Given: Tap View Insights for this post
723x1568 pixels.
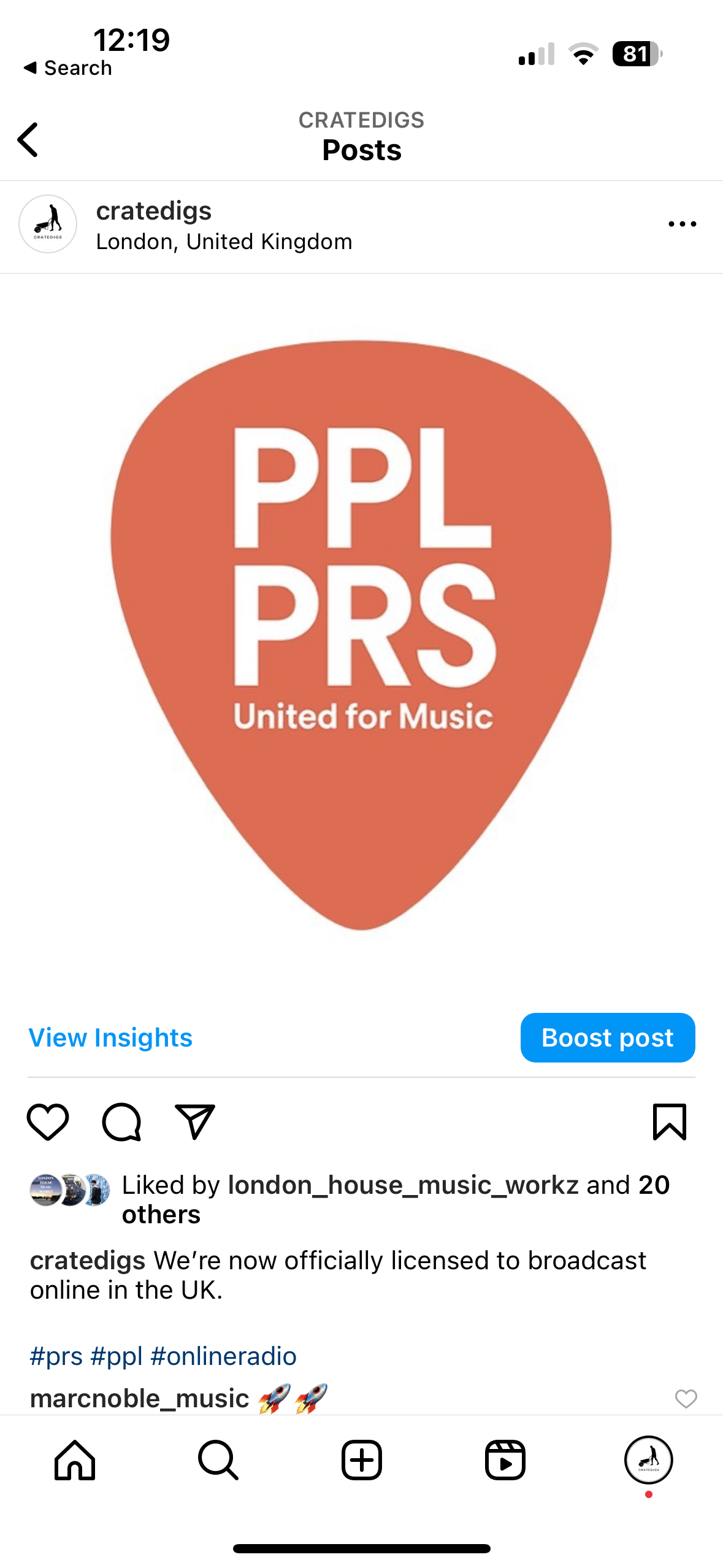Looking at the screenshot, I should pyautogui.click(x=110, y=1038).
